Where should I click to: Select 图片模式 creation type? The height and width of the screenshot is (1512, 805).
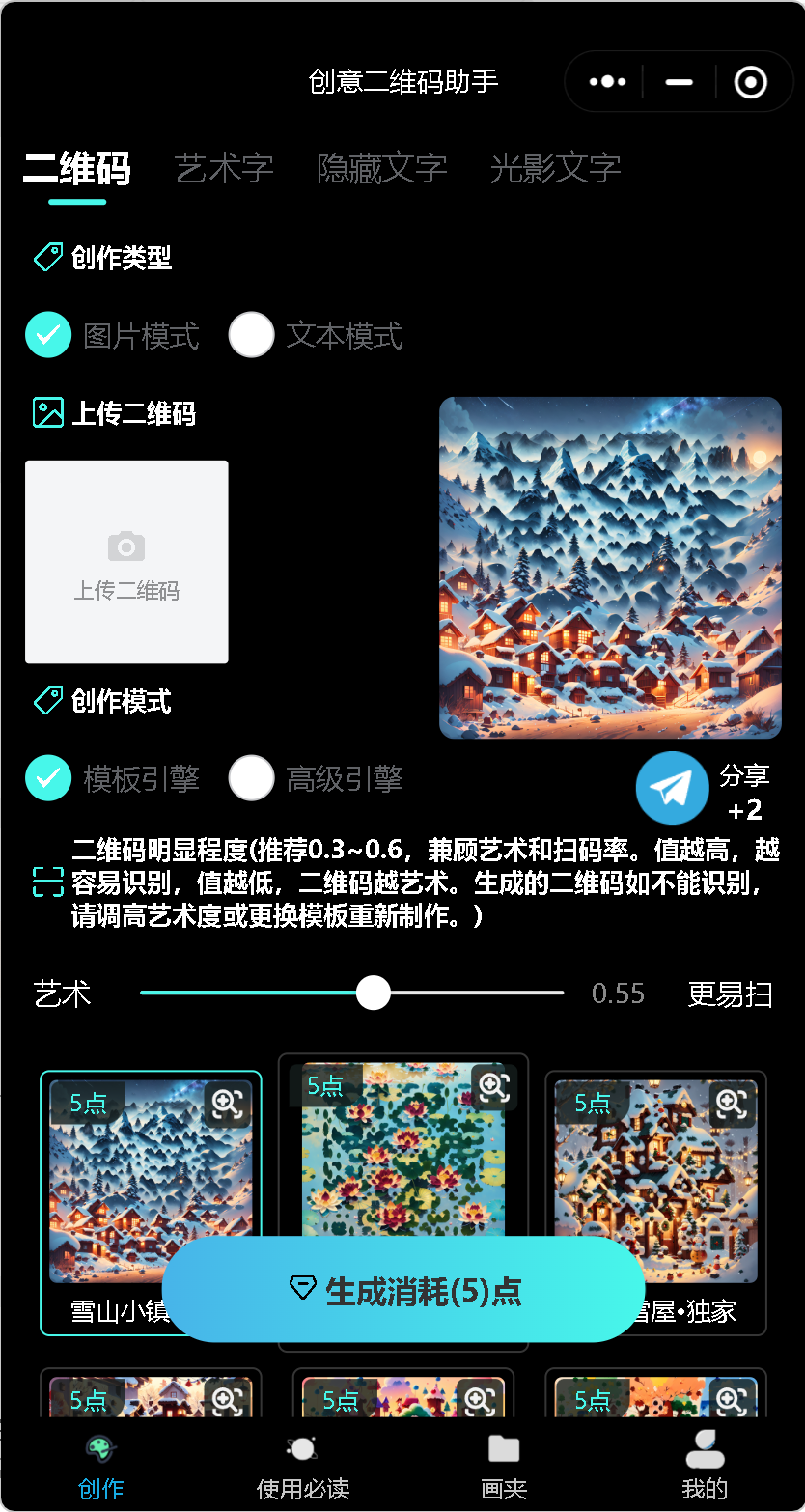coord(48,335)
